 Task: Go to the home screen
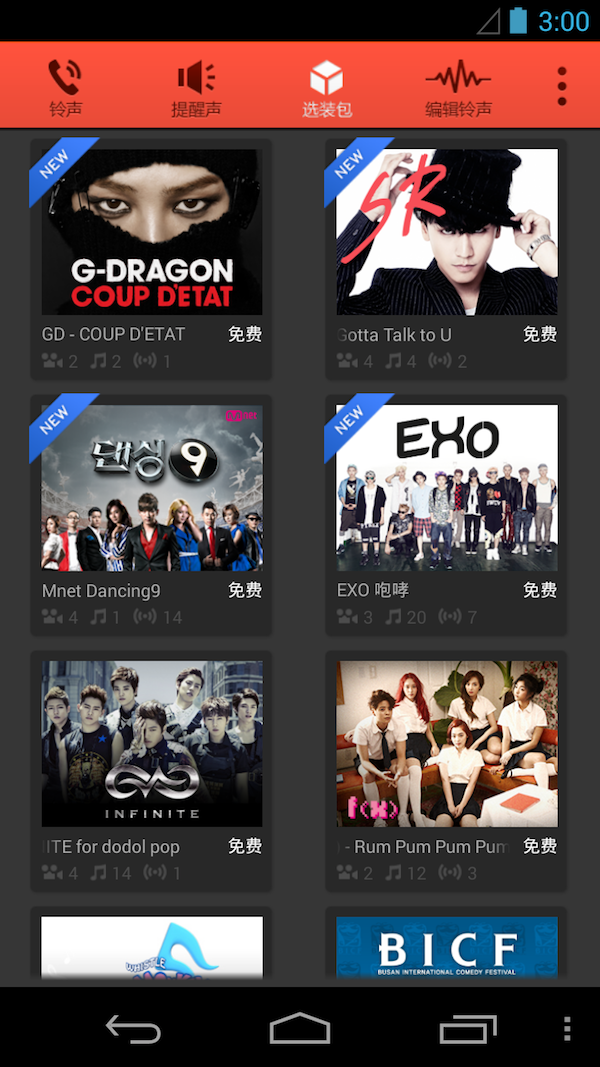(300, 1028)
